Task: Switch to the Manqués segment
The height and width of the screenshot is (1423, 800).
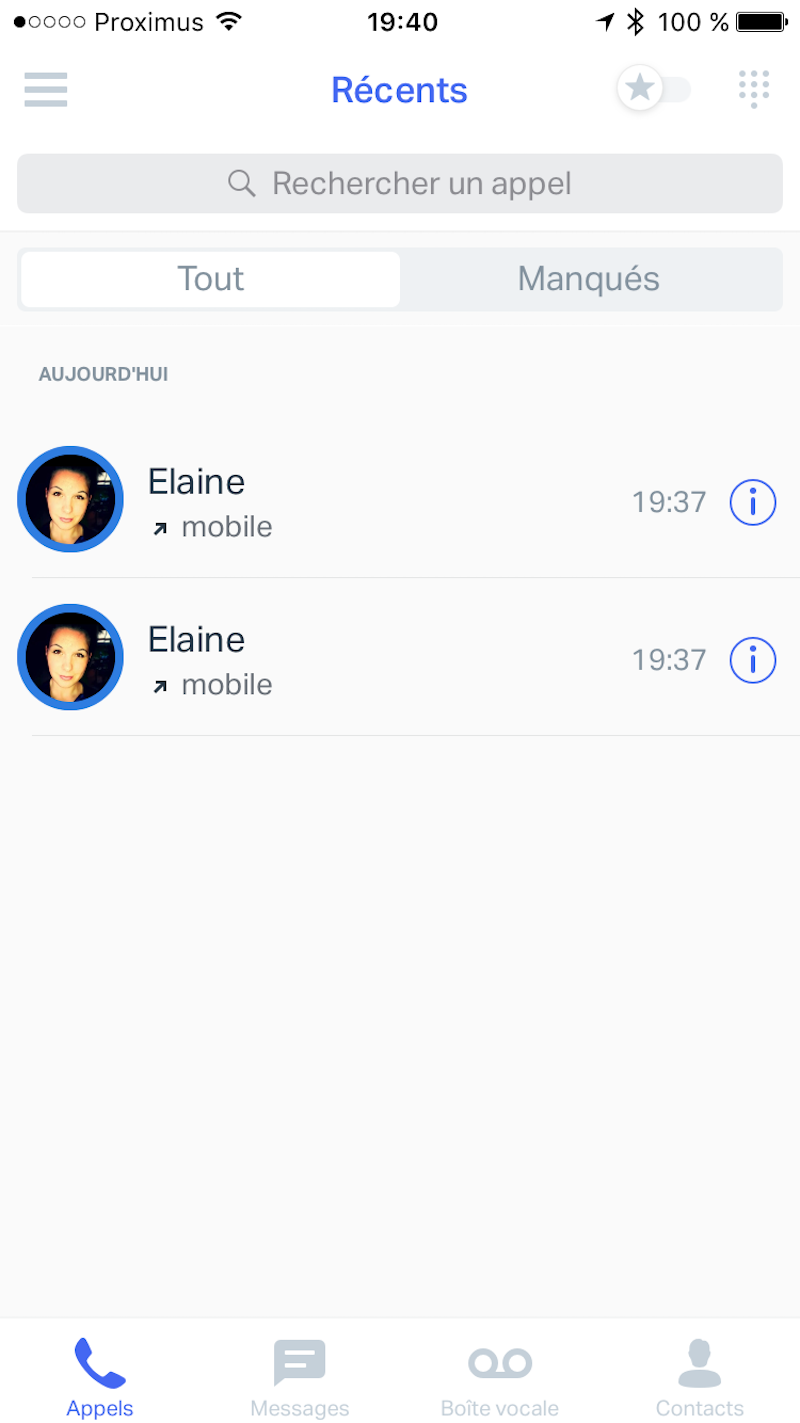Action: [x=589, y=279]
